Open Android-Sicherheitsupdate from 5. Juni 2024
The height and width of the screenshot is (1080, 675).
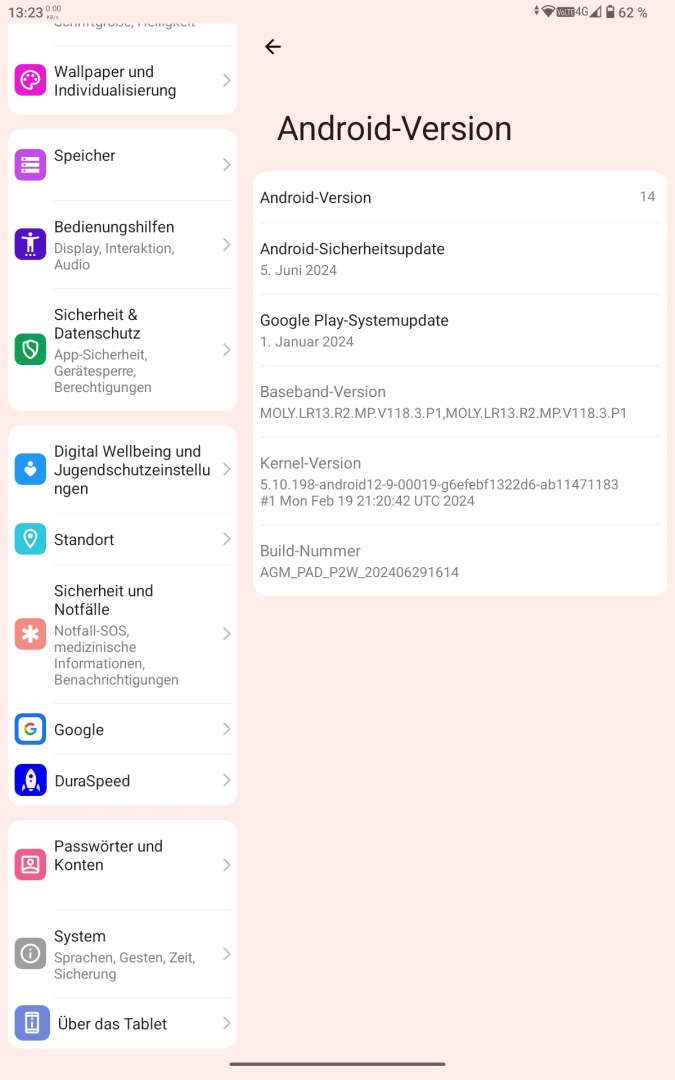[459, 258]
